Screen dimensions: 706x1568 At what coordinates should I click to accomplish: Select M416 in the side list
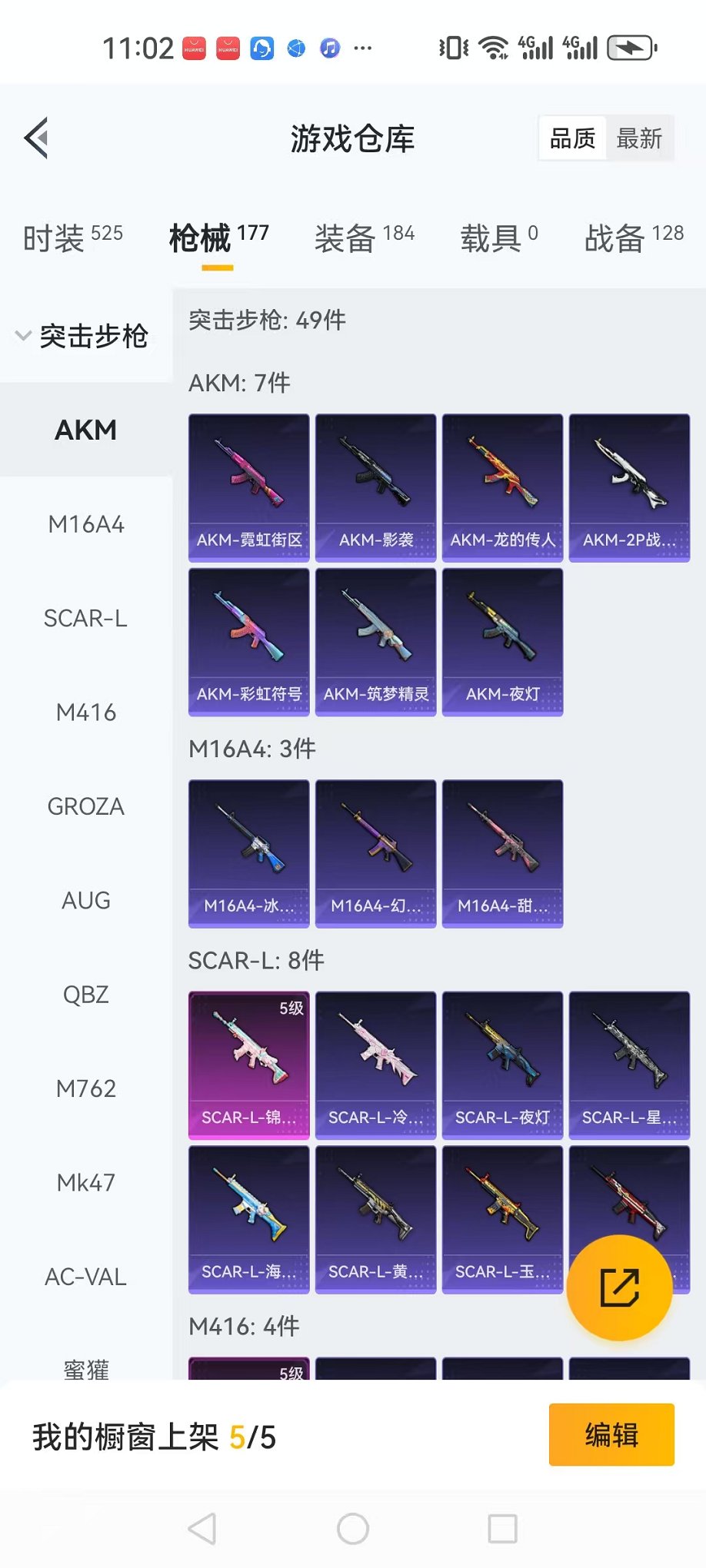pos(86,713)
